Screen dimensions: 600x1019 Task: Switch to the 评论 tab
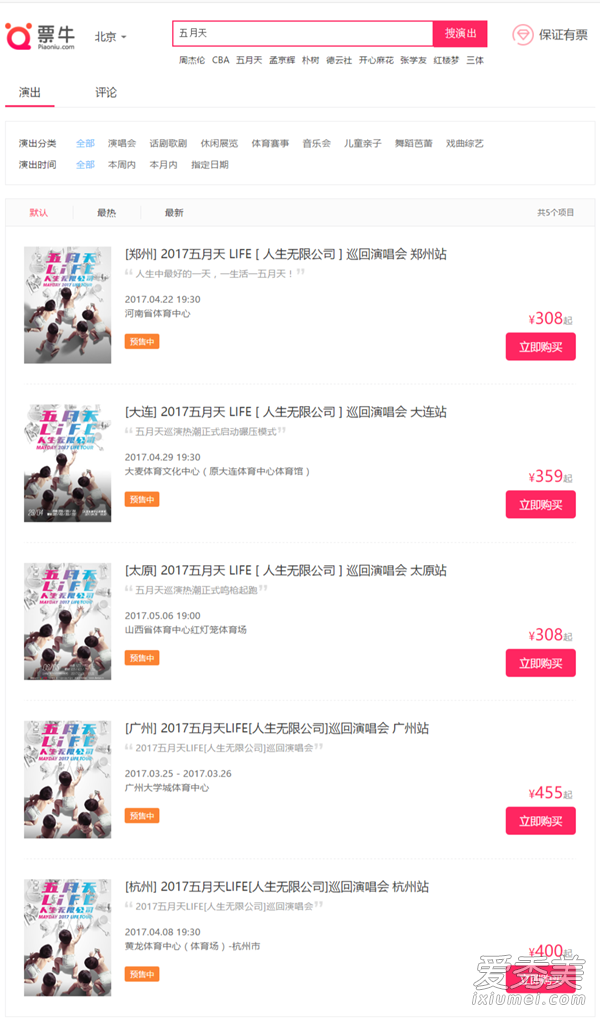pyautogui.click(x=106, y=92)
